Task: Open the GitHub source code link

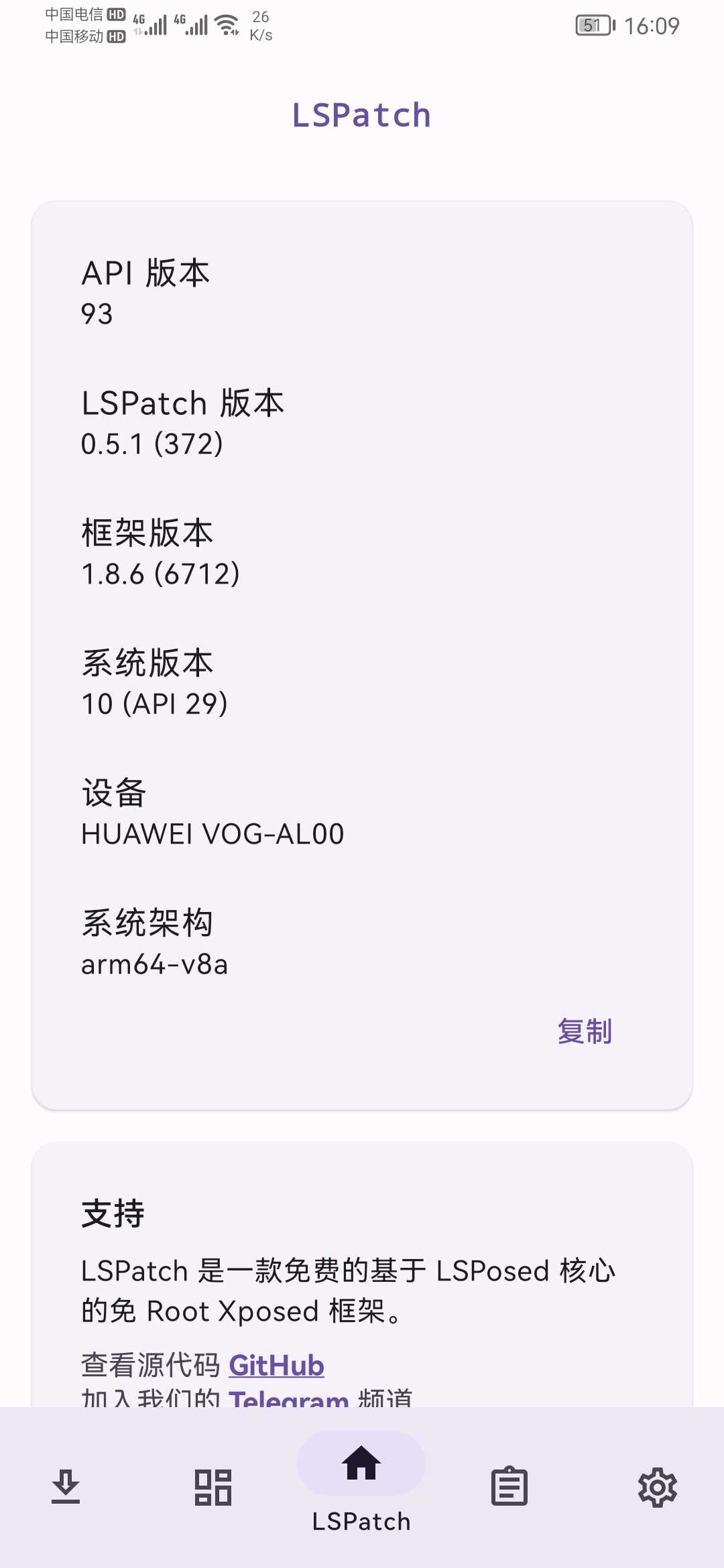Action: [276, 1365]
